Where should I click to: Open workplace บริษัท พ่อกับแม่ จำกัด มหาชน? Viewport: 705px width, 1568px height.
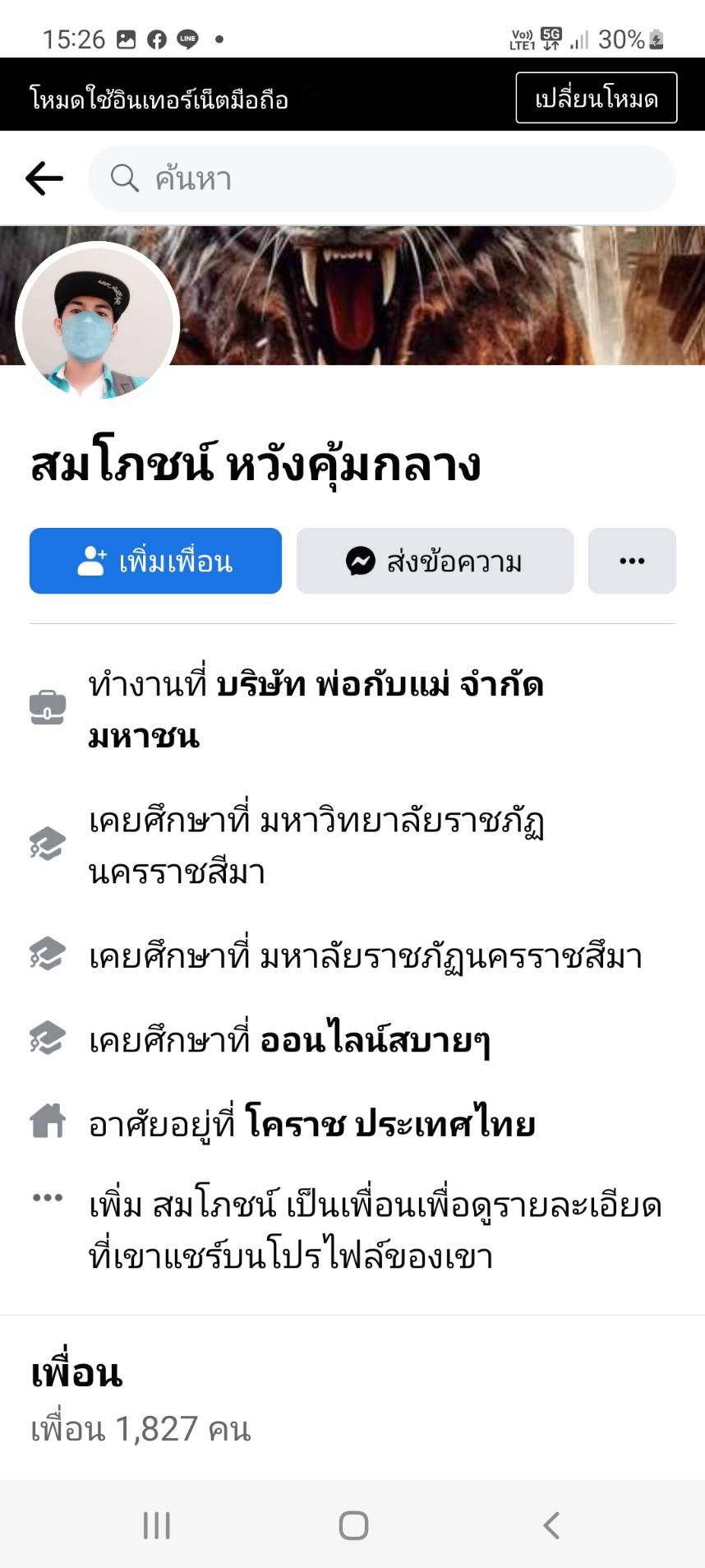(316, 709)
